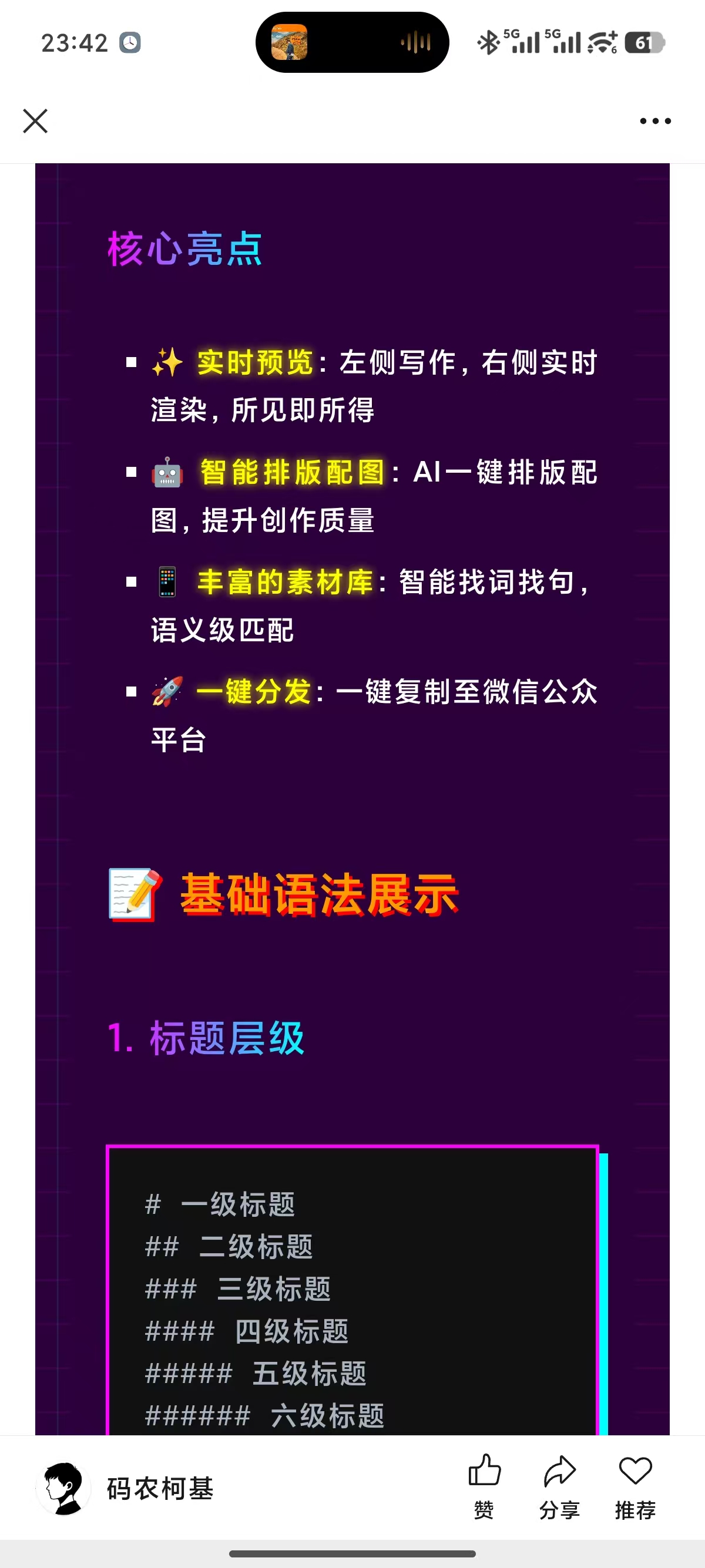Dismiss the article with the X button

(x=35, y=120)
